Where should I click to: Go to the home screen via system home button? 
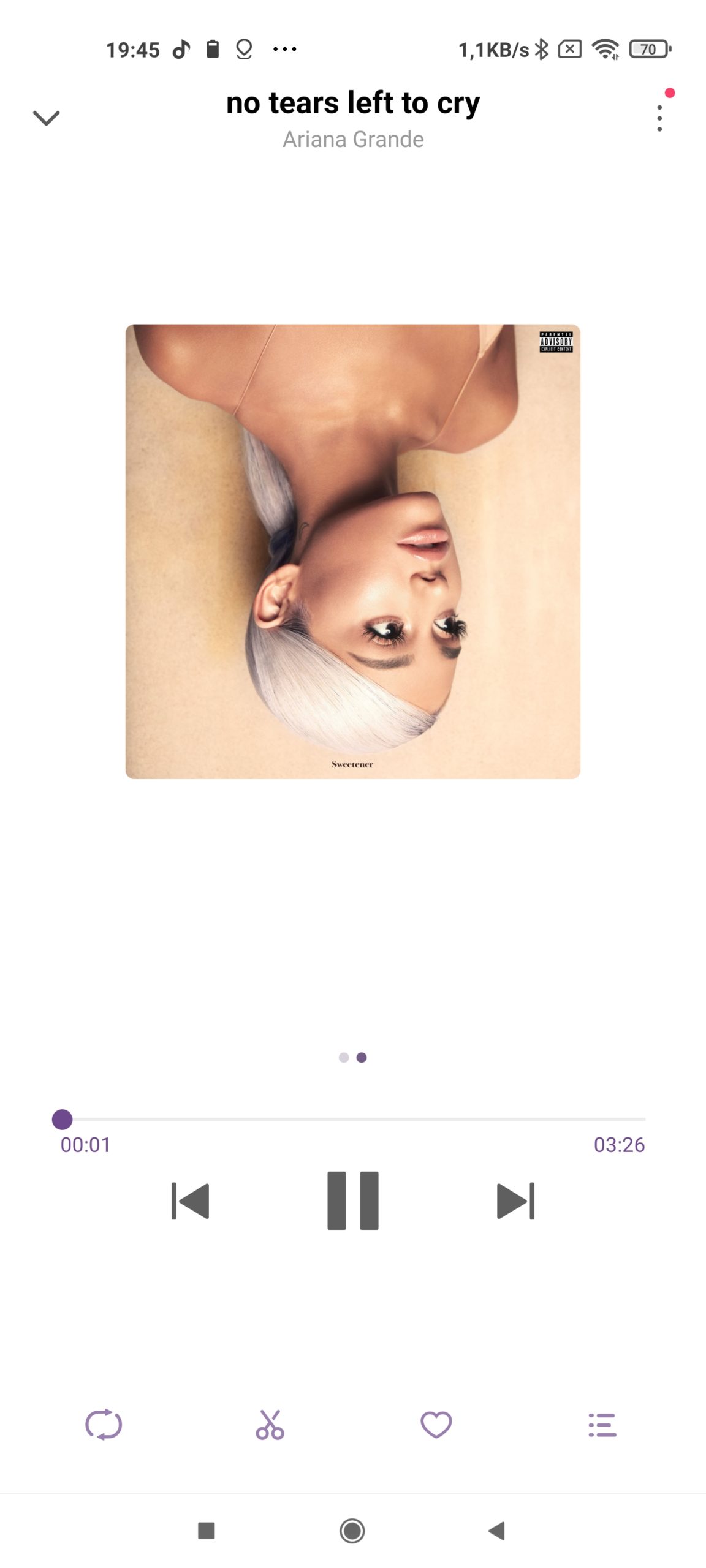(352, 1531)
